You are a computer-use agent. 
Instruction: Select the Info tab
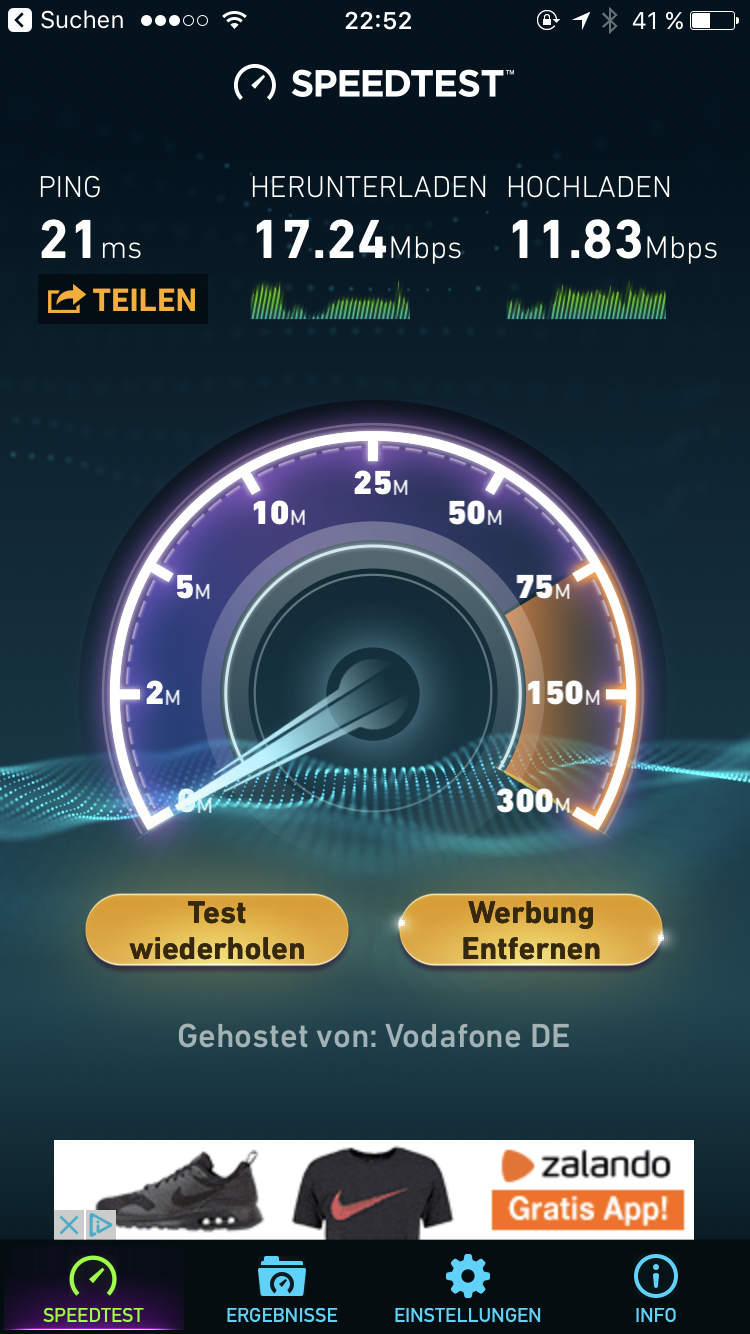655,1288
